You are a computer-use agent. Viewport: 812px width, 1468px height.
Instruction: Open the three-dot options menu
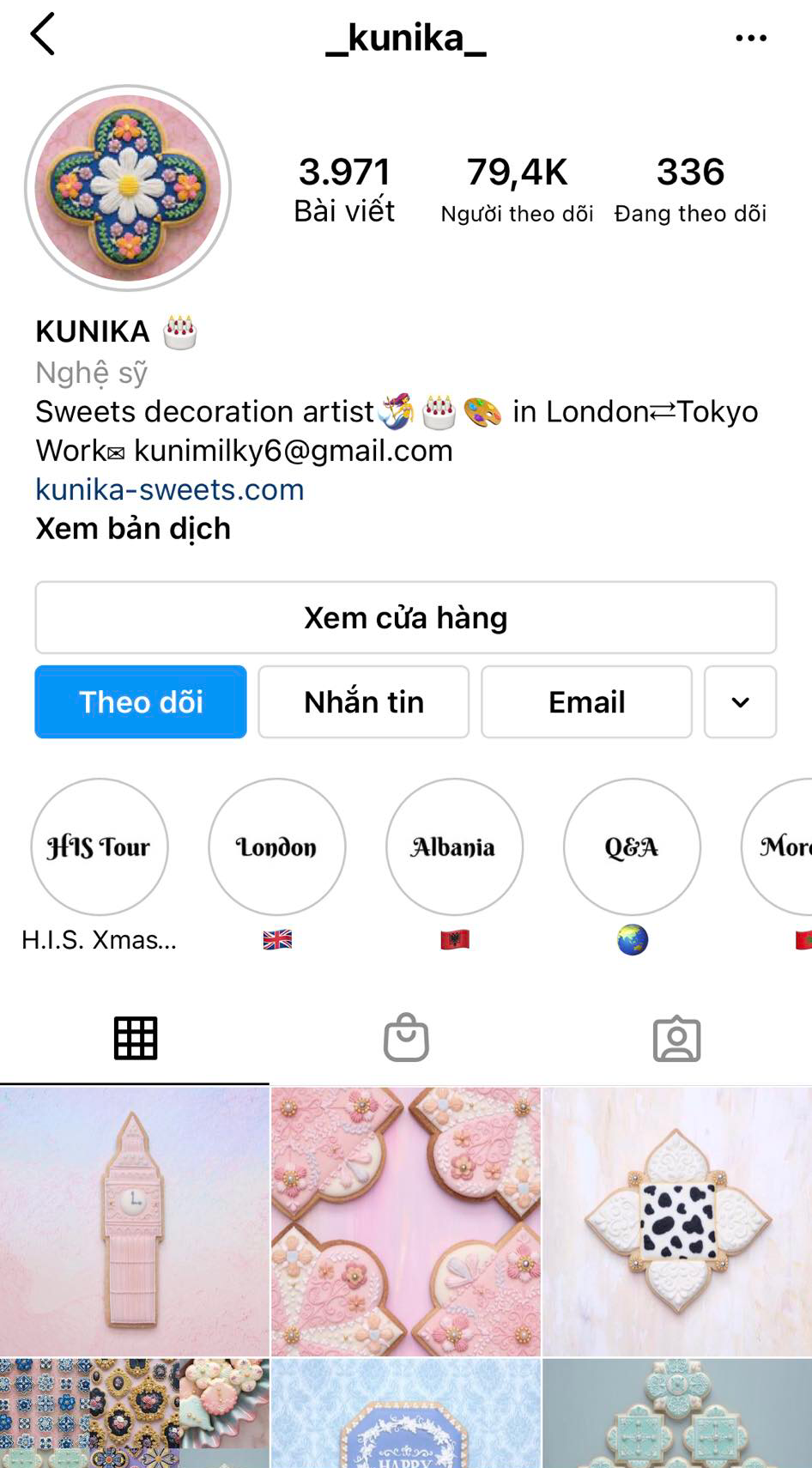pyautogui.click(x=751, y=38)
